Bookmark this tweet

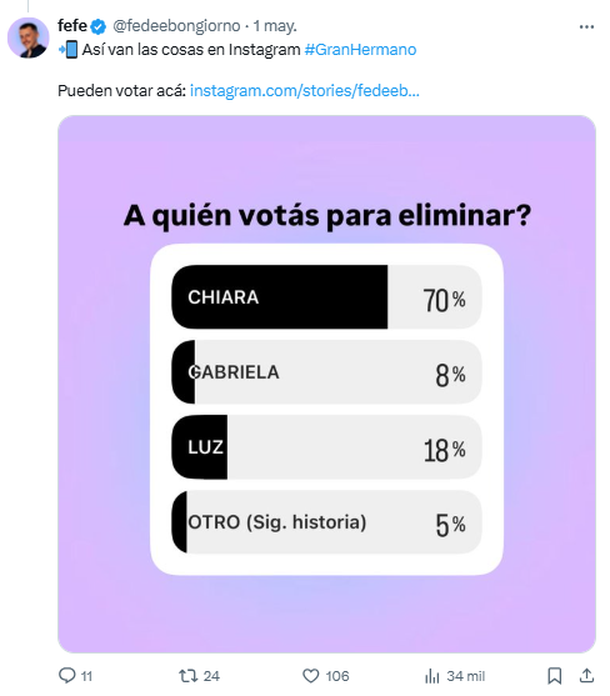(x=555, y=675)
